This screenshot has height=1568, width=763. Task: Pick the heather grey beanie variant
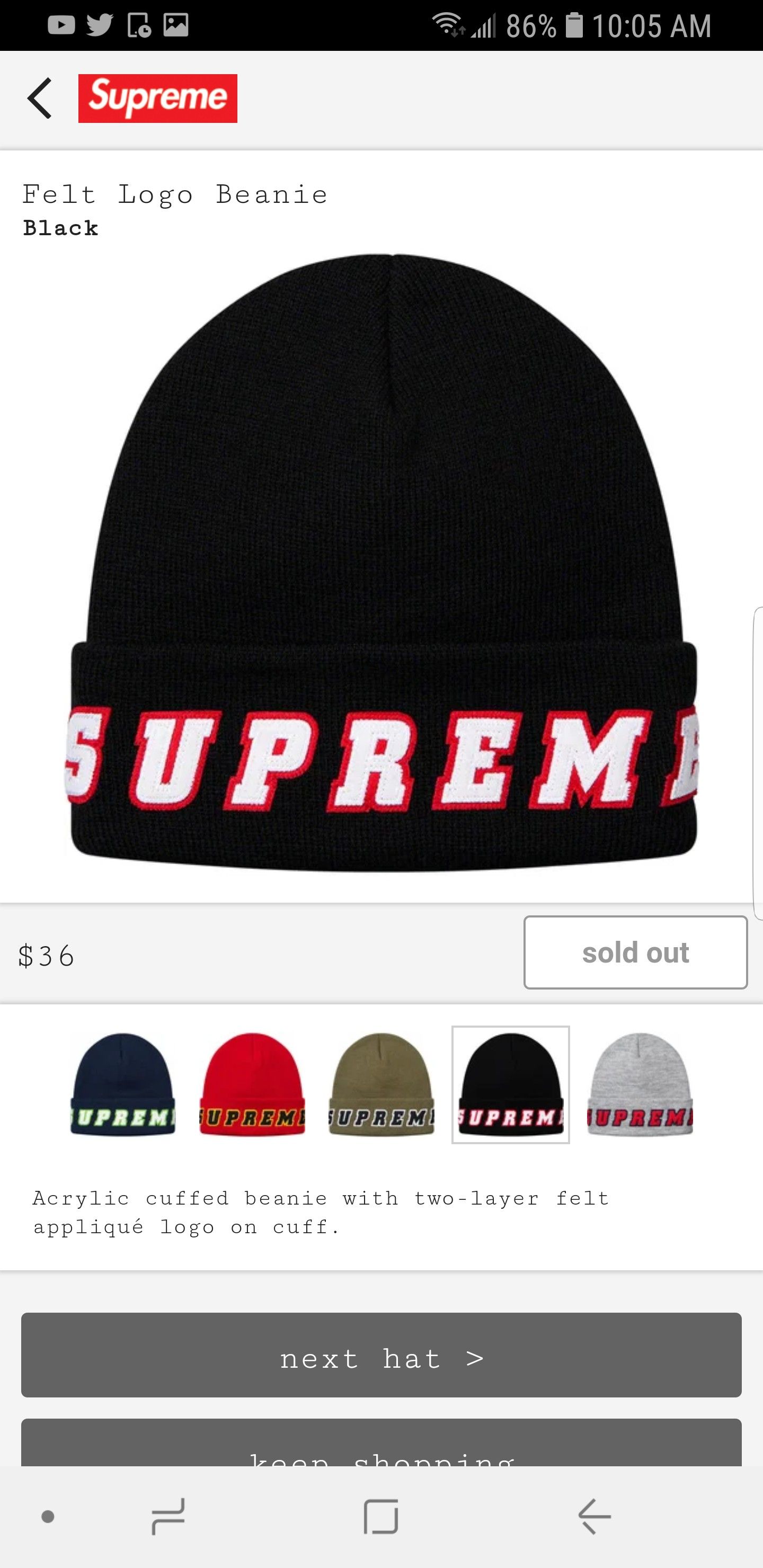click(x=640, y=1084)
